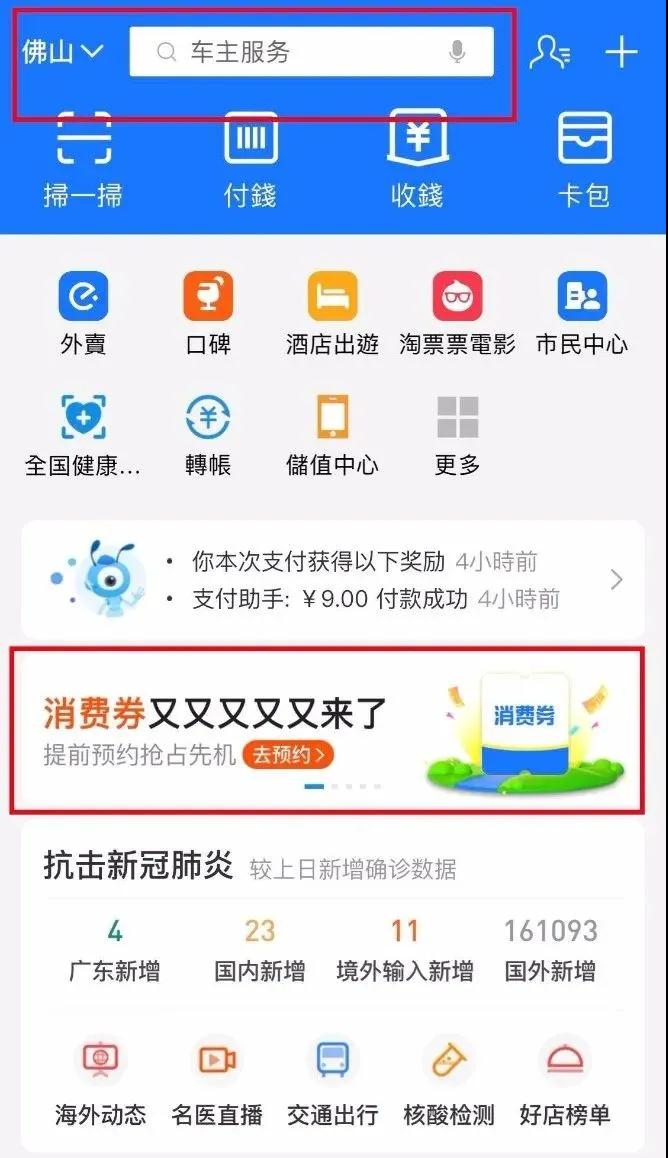Open 卡包 card wallet

tap(584, 160)
